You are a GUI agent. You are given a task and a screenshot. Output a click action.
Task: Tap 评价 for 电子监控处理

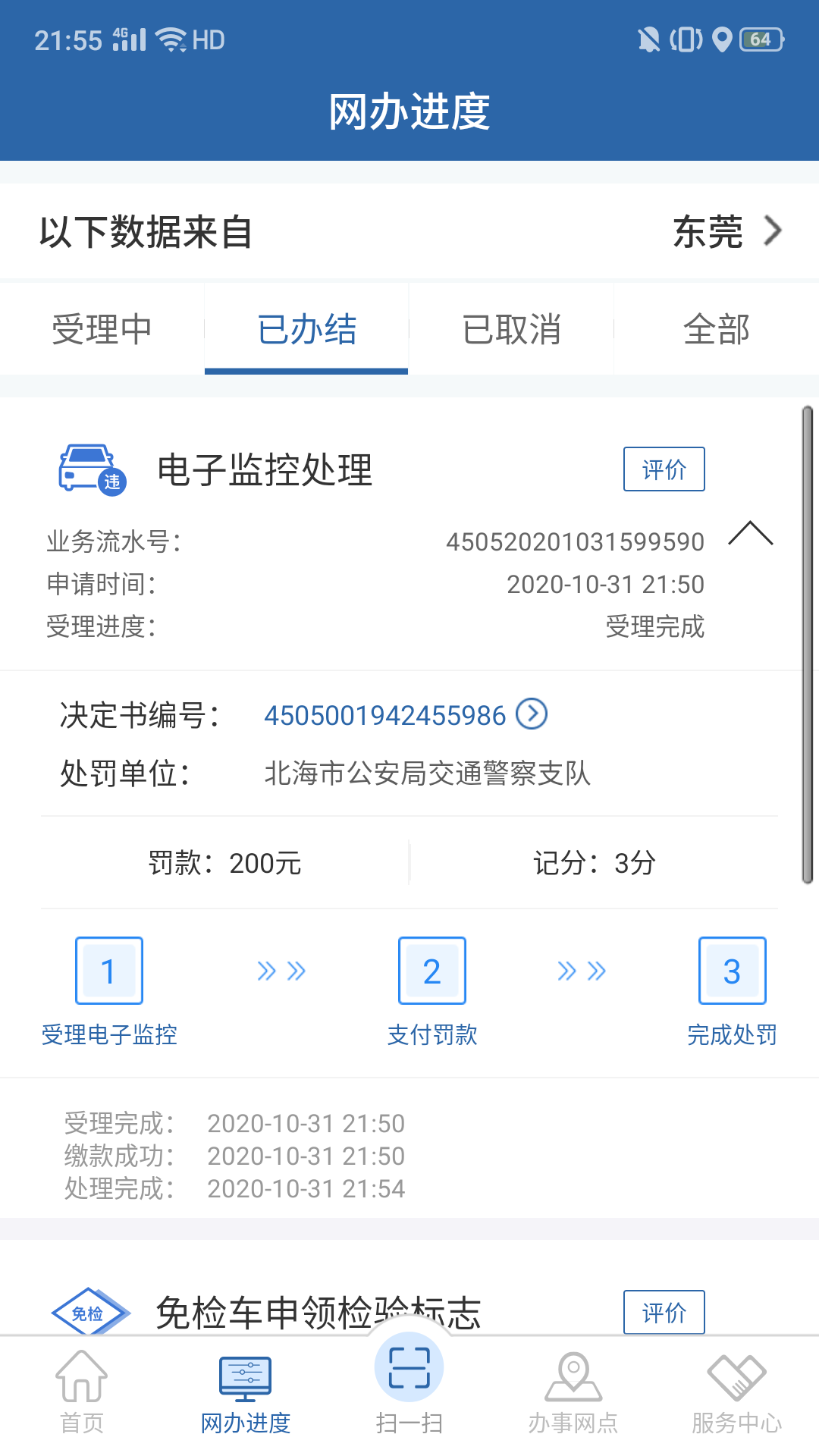pyautogui.click(x=664, y=469)
